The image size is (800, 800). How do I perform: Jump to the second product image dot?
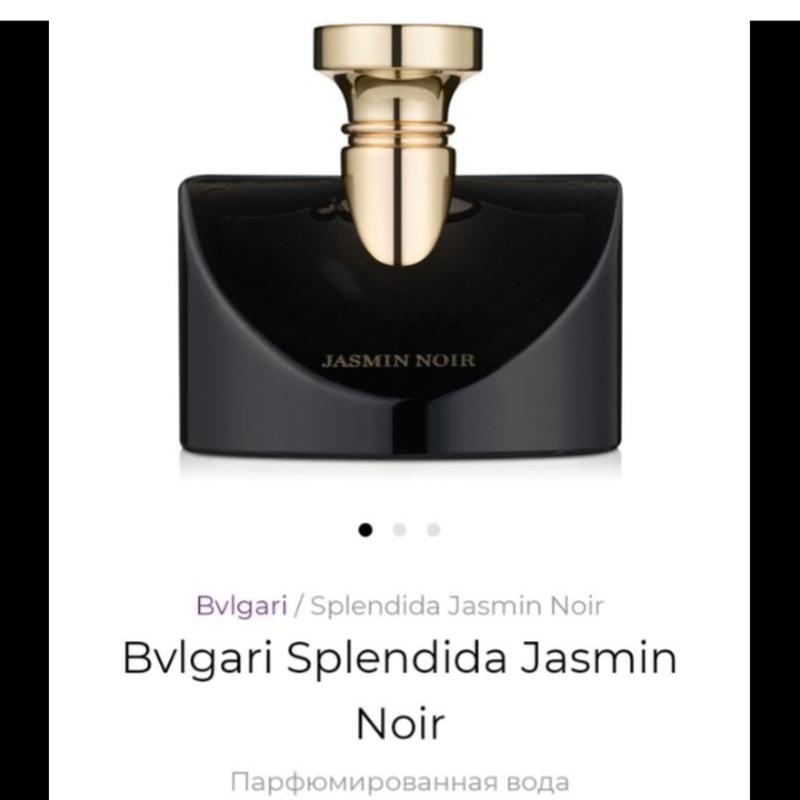400,530
